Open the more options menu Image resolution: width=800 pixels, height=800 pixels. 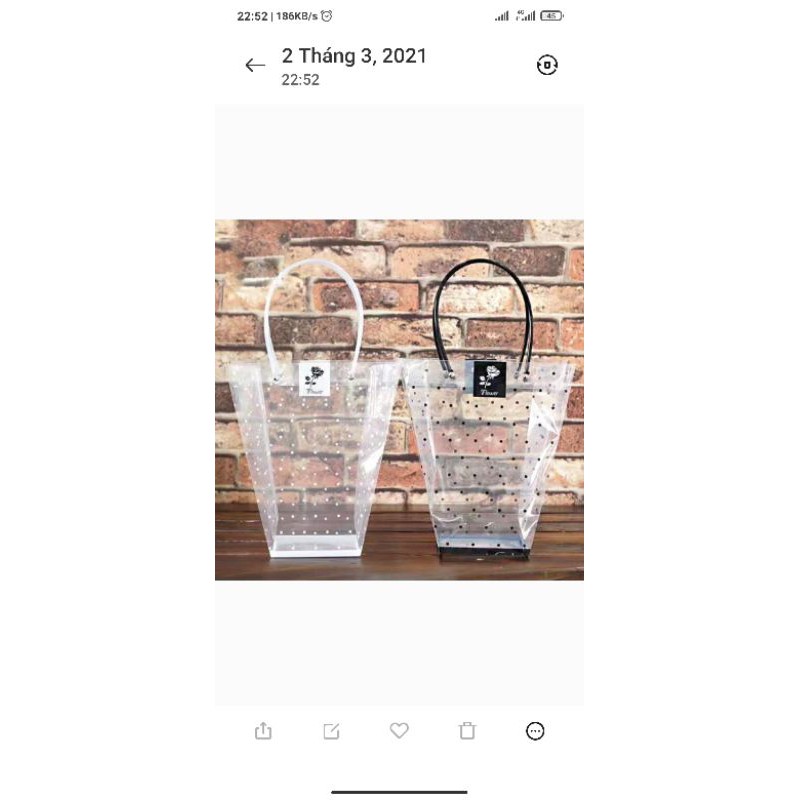tap(535, 731)
